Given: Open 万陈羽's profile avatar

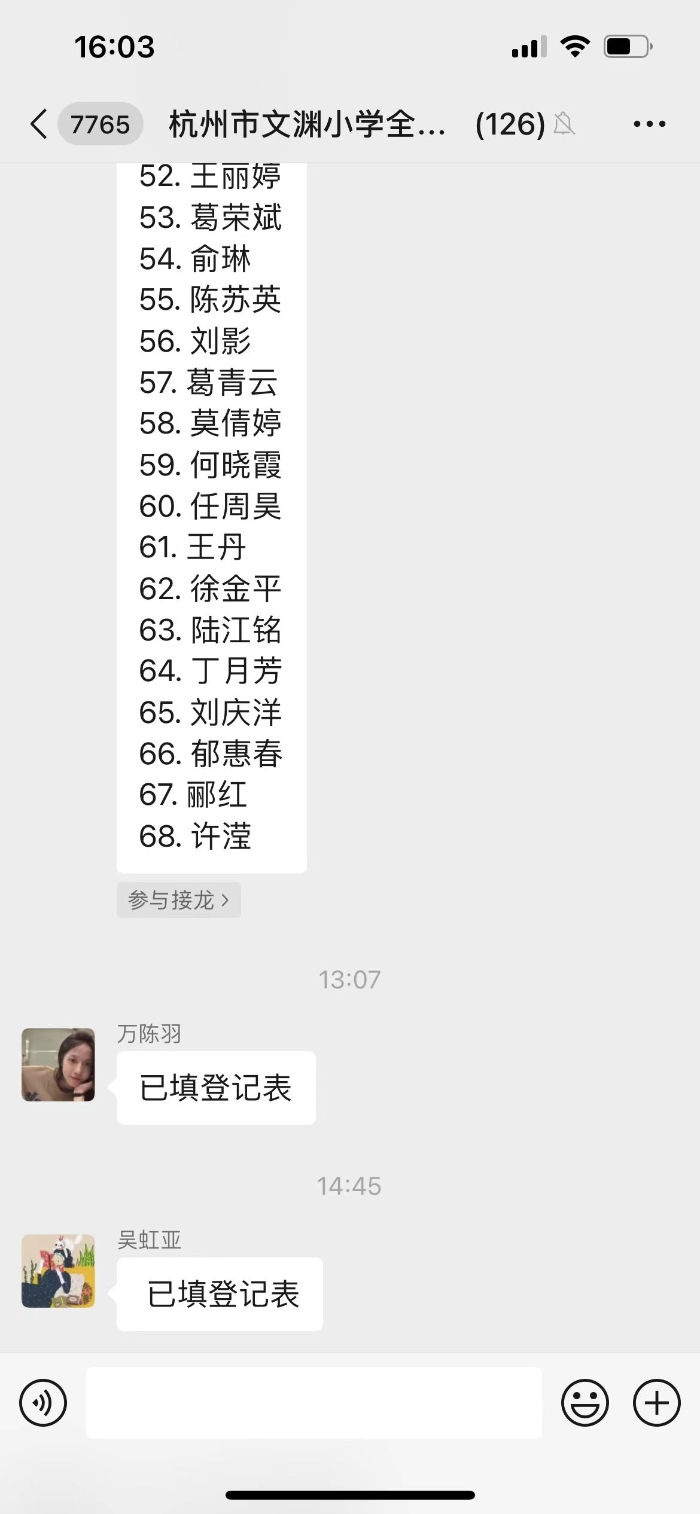Looking at the screenshot, I should coord(58,1065).
